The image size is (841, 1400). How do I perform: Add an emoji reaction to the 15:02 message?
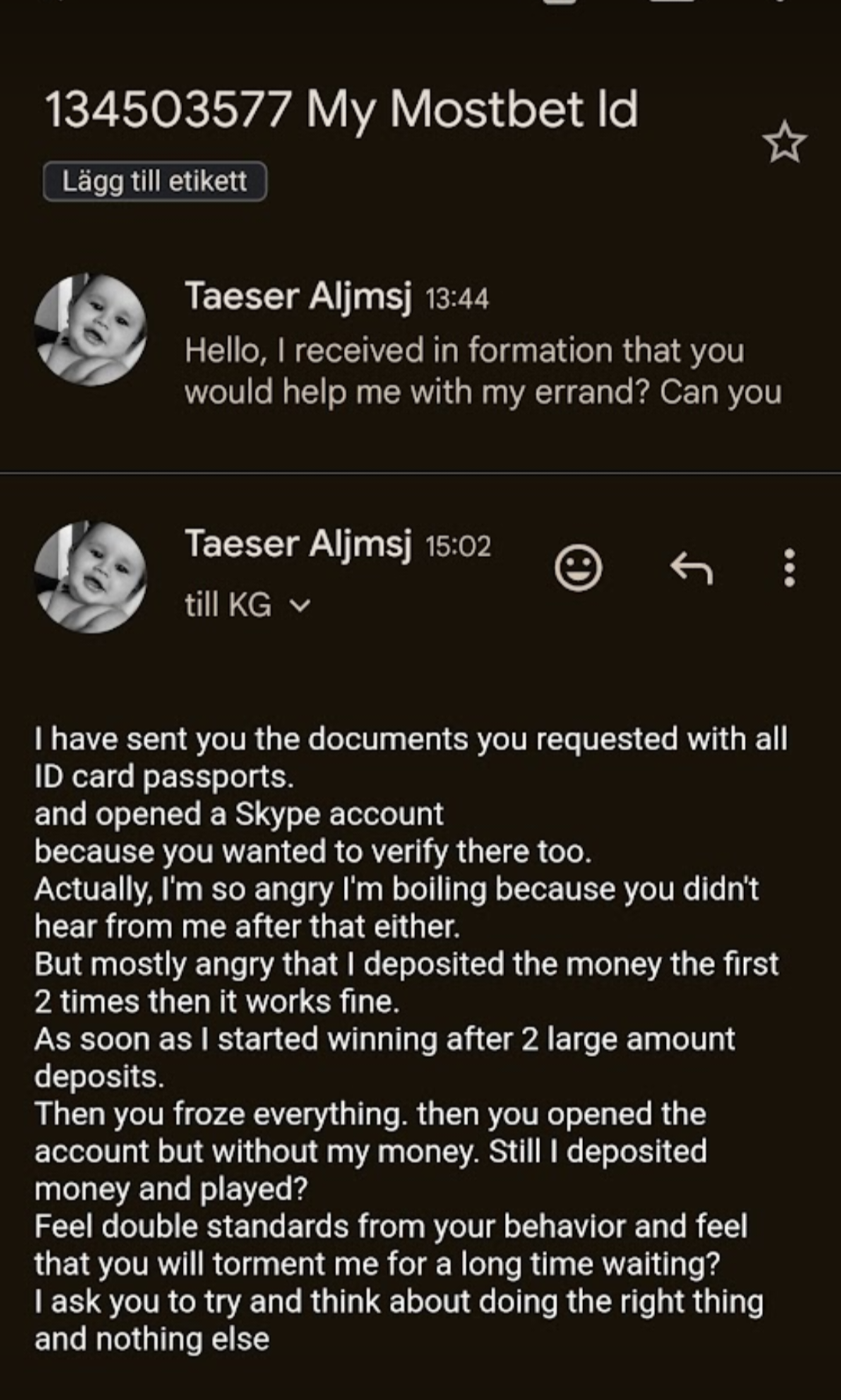pyautogui.click(x=578, y=567)
